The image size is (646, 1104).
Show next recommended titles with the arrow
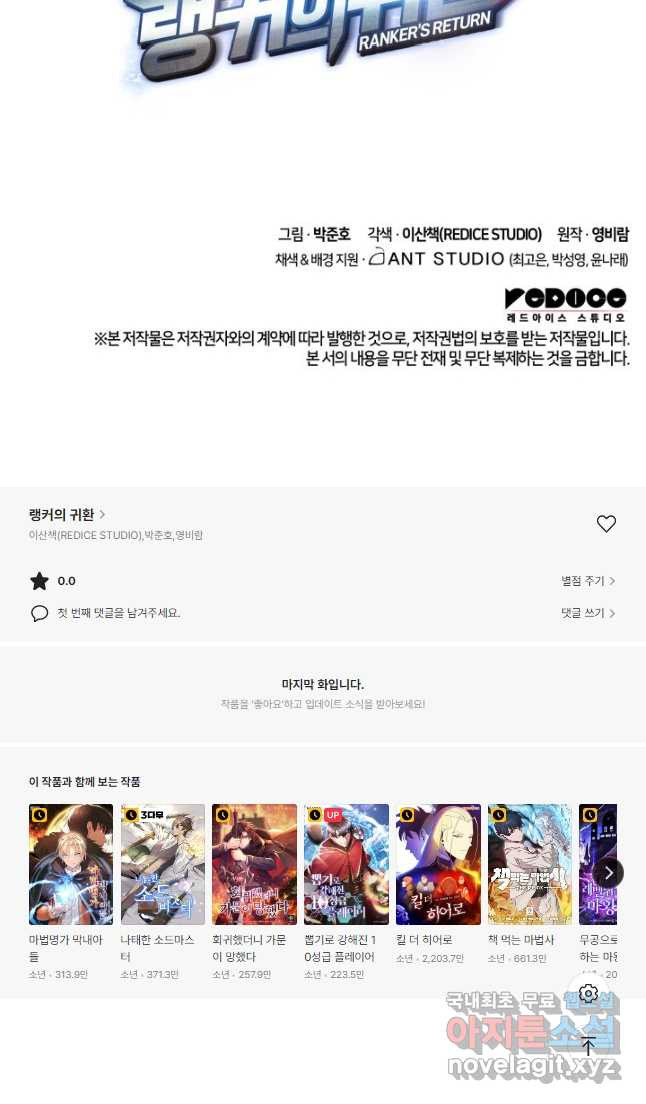(x=607, y=873)
